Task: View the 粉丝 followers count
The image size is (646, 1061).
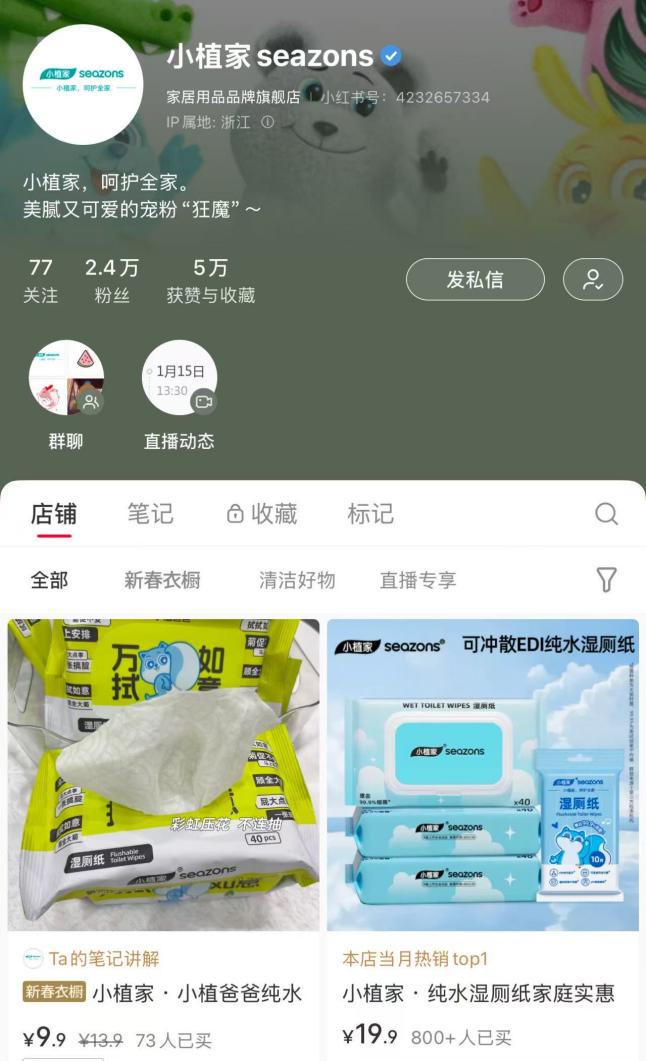Action: pyautogui.click(x=112, y=280)
